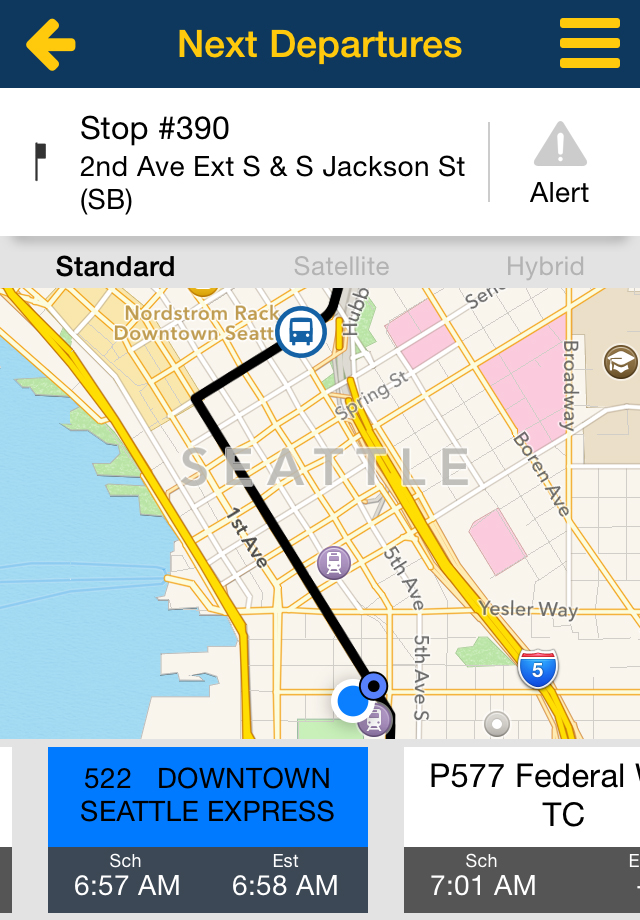Open the Alert option for this stop

[x=560, y=163]
